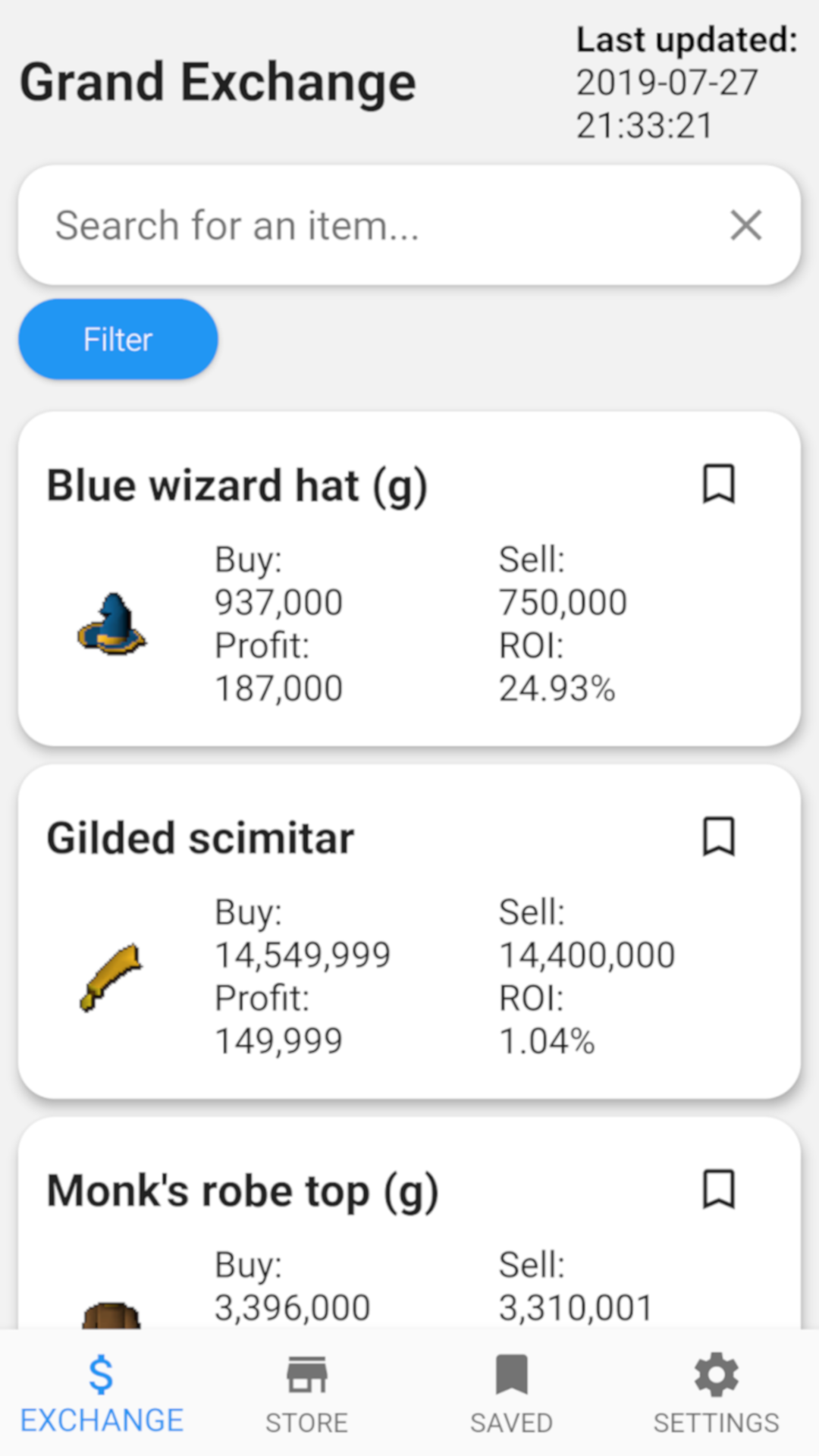Clear the search box with the X
Screen dimensions: 819x1456
(746, 225)
